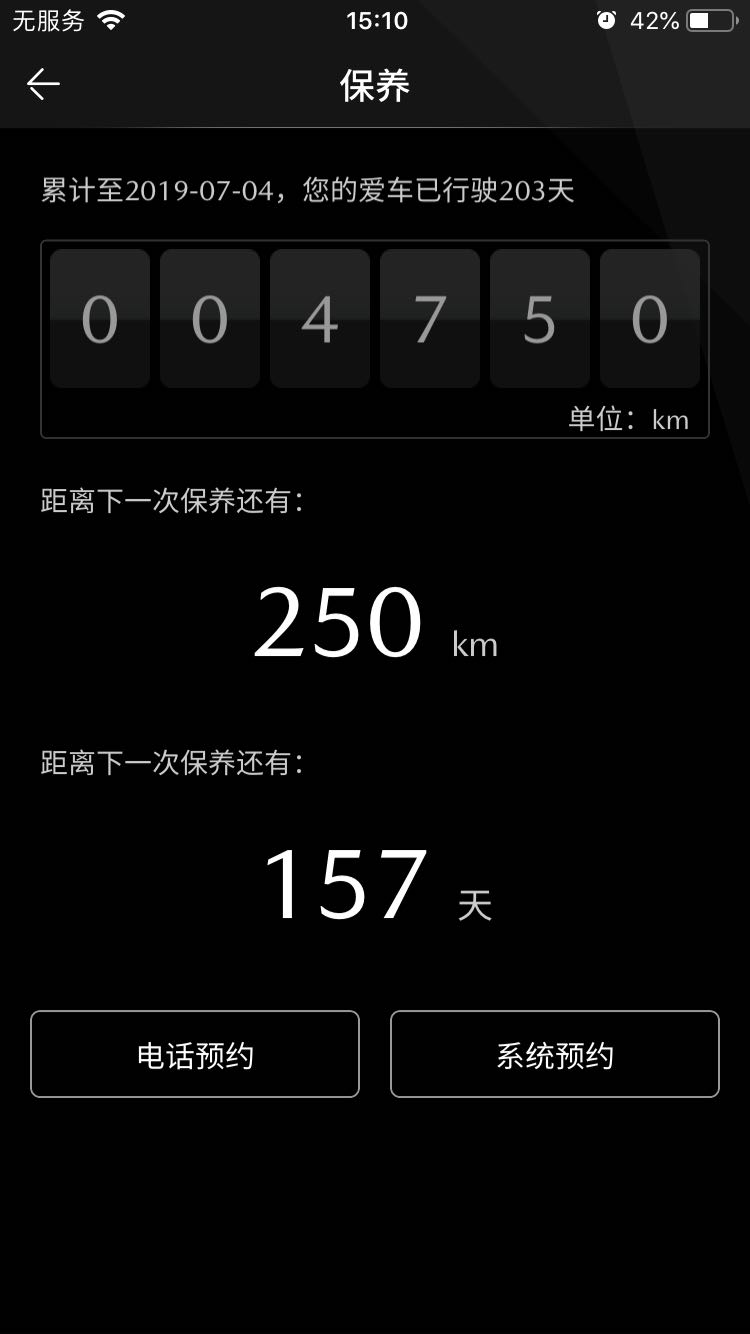This screenshot has height=1334, width=750.
Task: Tap the 电话预约 button
Action: [x=195, y=1055]
